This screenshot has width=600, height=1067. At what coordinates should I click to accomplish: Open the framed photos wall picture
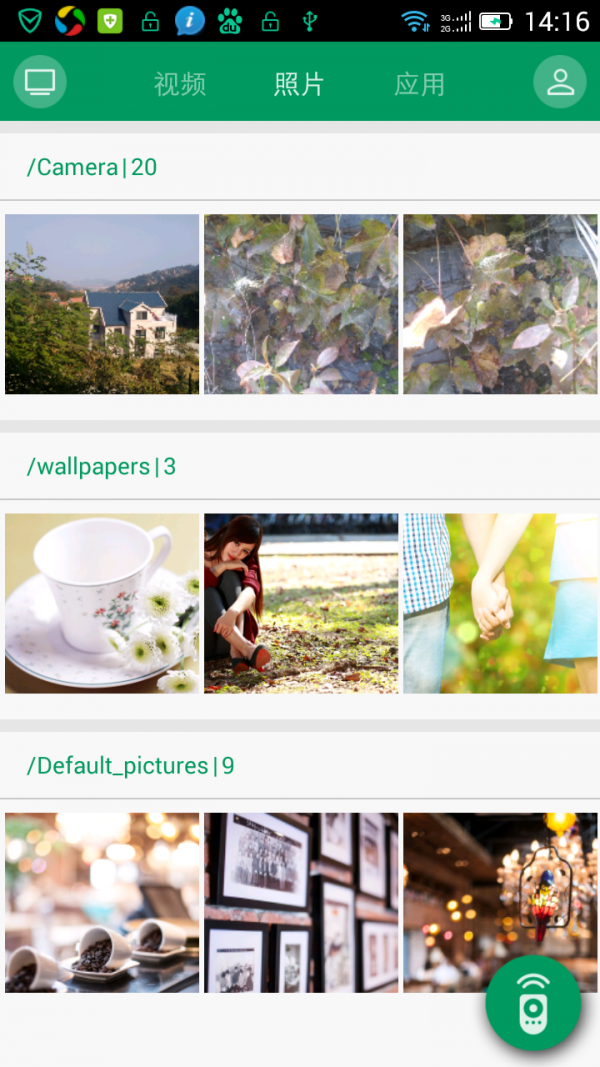[301, 902]
